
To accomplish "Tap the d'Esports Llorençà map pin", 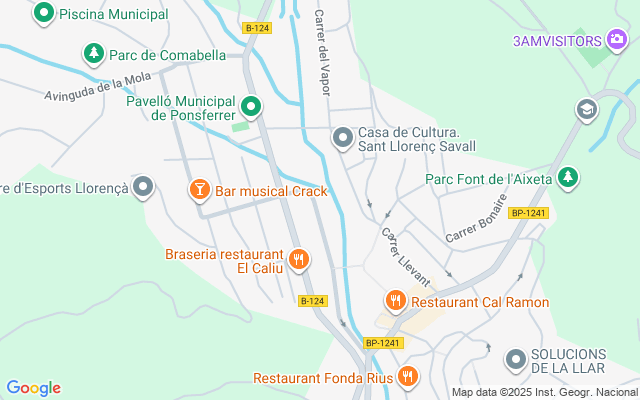I will coord(144,187).
